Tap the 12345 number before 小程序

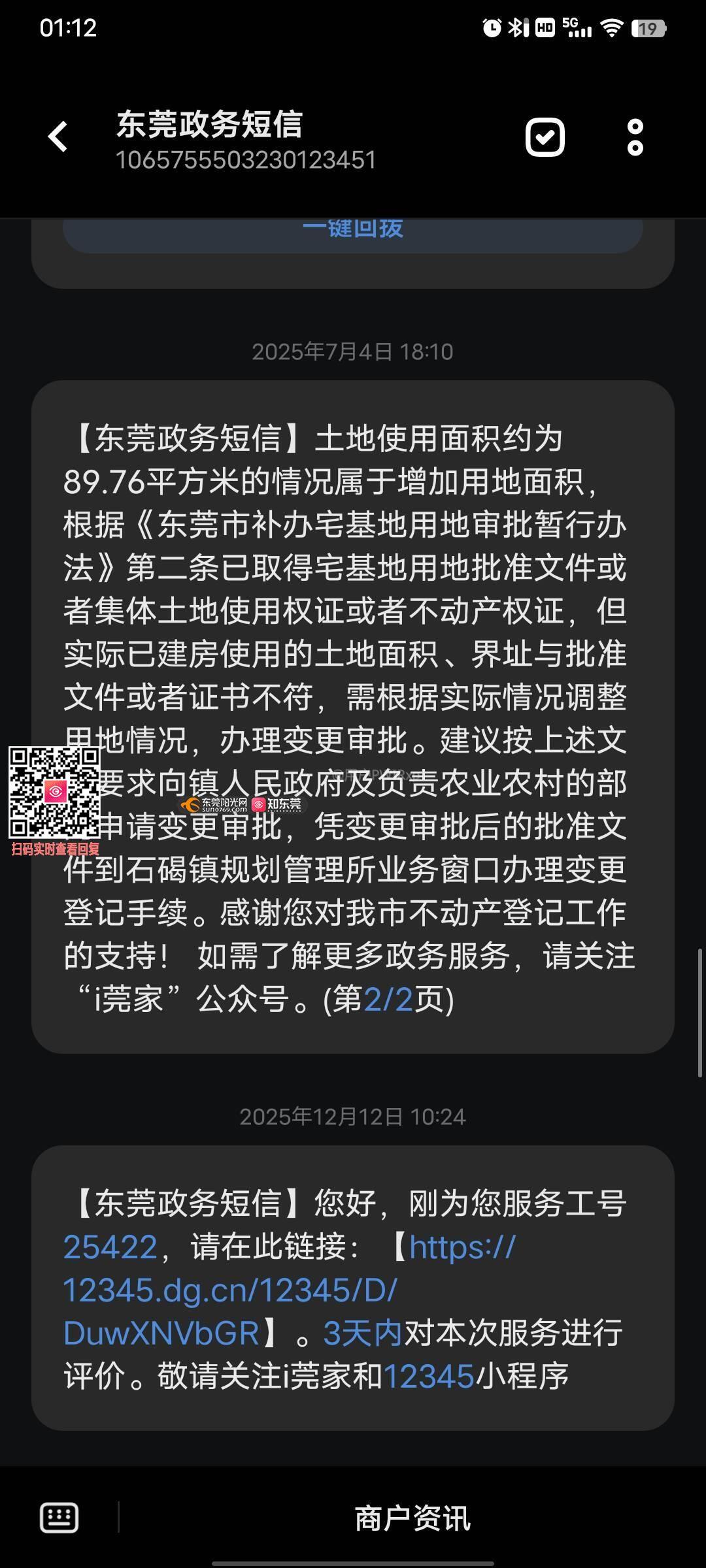(x=429, y=1377)
